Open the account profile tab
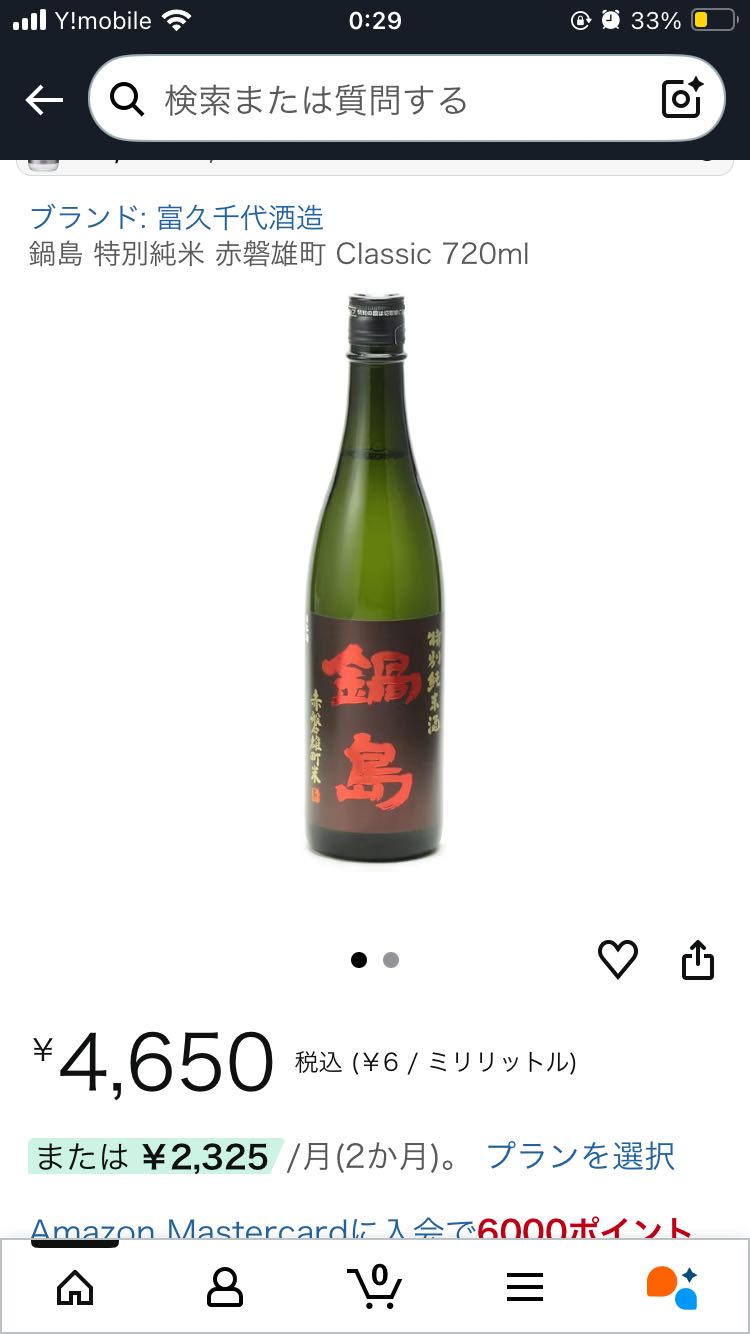The width and height of the screenshot is (750, 1334). click(225, 1287)
